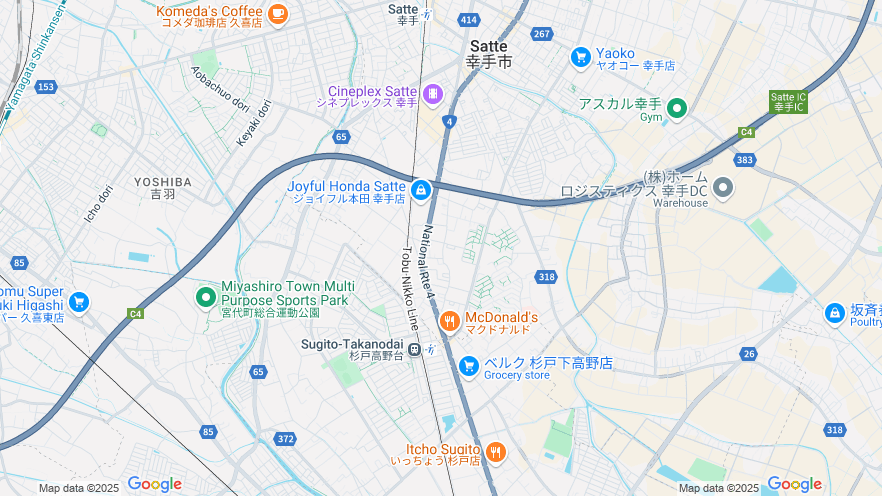Open the アスカル幸手 Gym pin
This screenshot has width=882, height=496.
point(677,108)
